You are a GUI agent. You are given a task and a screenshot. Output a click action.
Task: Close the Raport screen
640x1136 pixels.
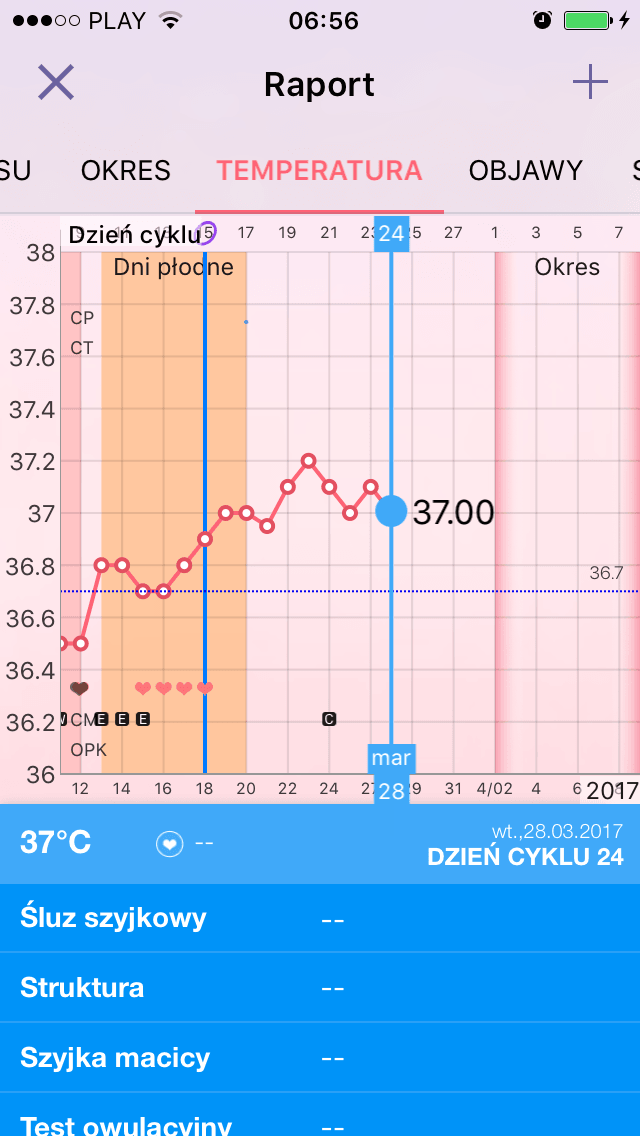[56, 82]
